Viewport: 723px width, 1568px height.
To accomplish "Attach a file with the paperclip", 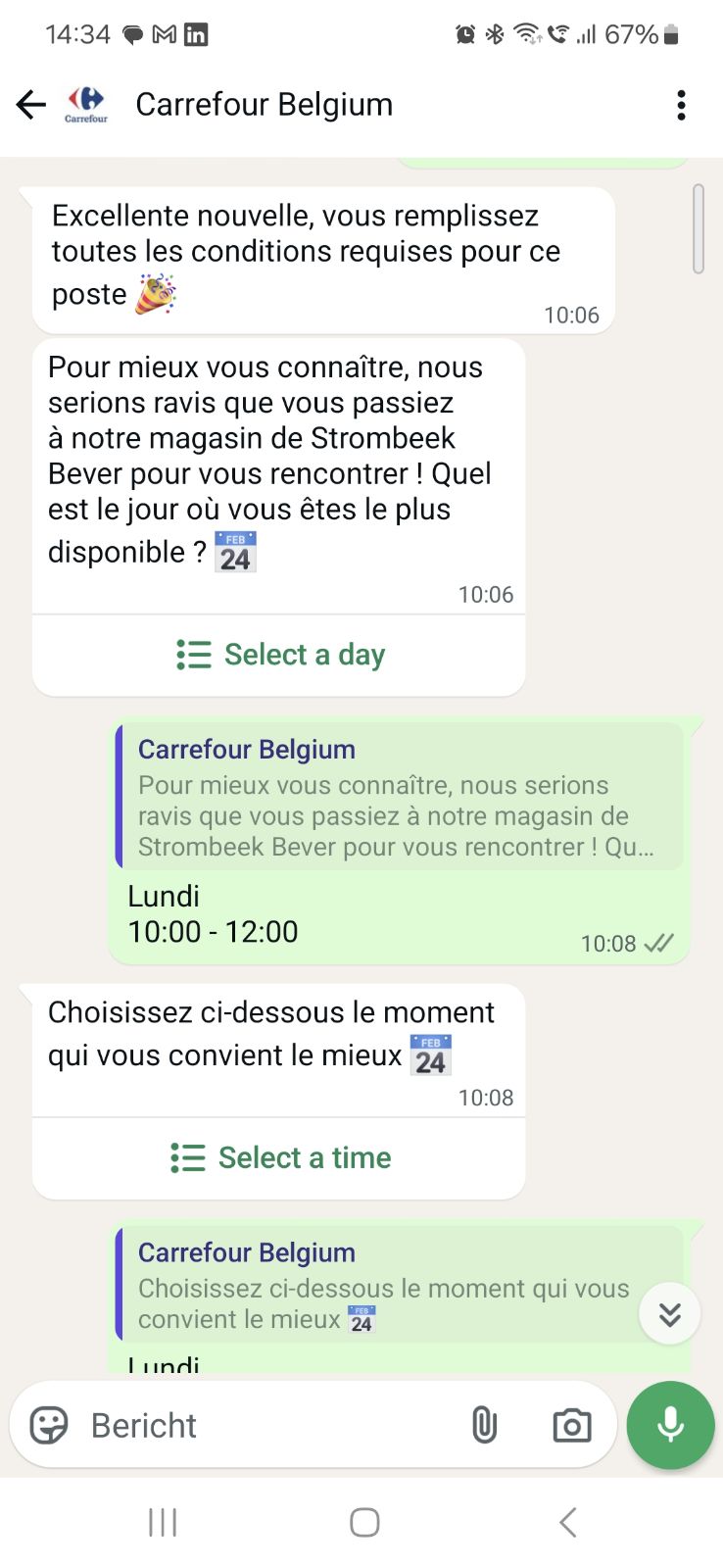I will pos(484,1425).
